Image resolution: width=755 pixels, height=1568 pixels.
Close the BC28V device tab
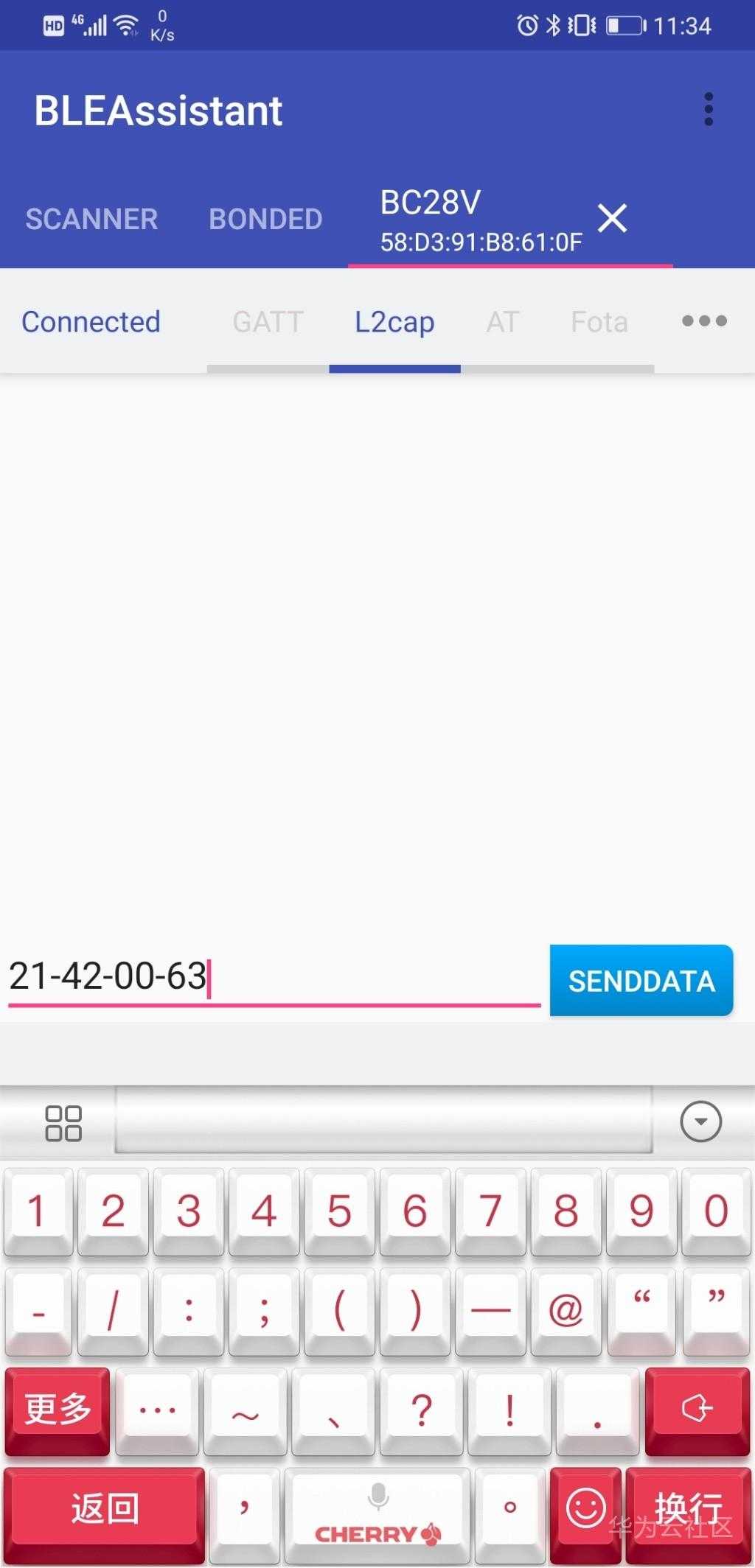pos(612,219)
